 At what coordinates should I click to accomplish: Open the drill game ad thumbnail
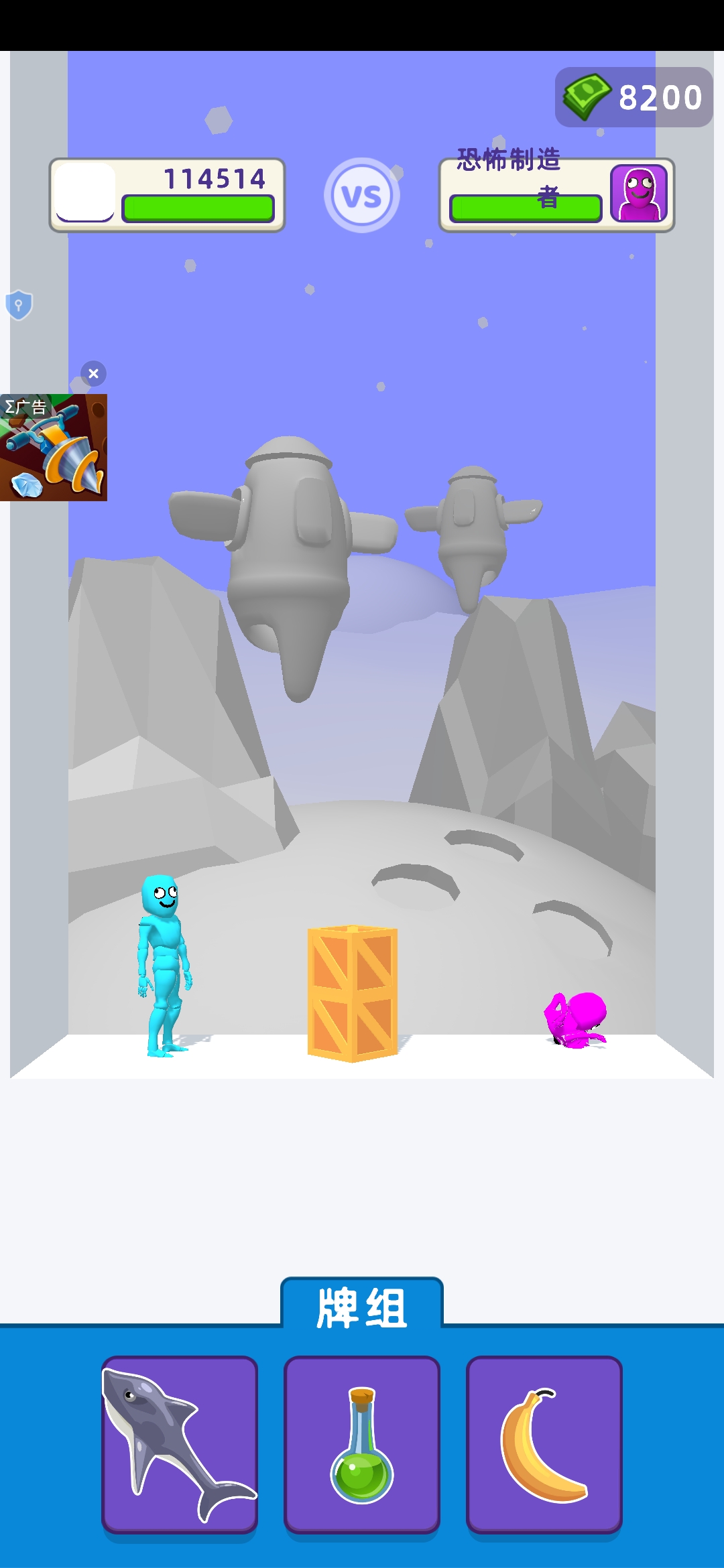click(x=54, y=448)
